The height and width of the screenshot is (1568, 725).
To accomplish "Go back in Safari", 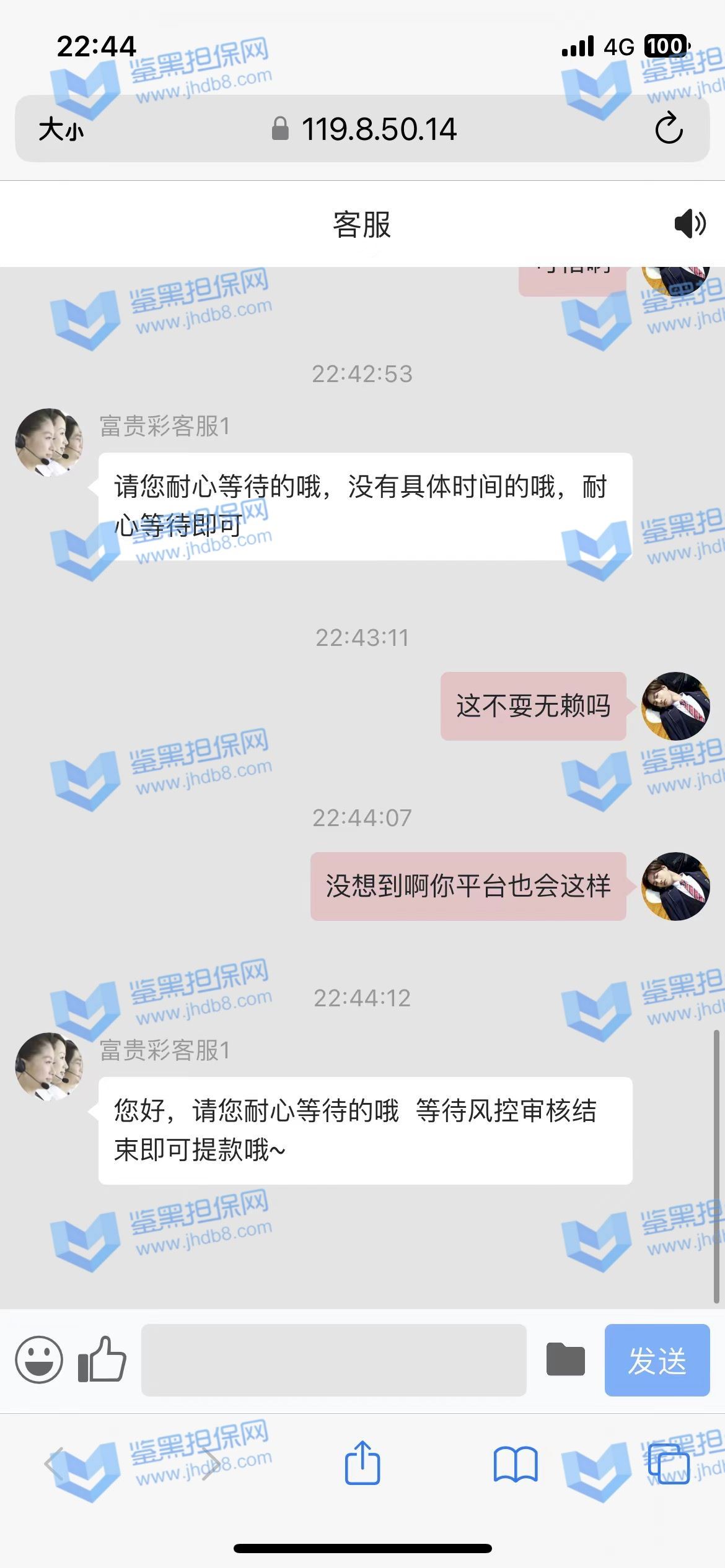I will (x=55, y=1464).
